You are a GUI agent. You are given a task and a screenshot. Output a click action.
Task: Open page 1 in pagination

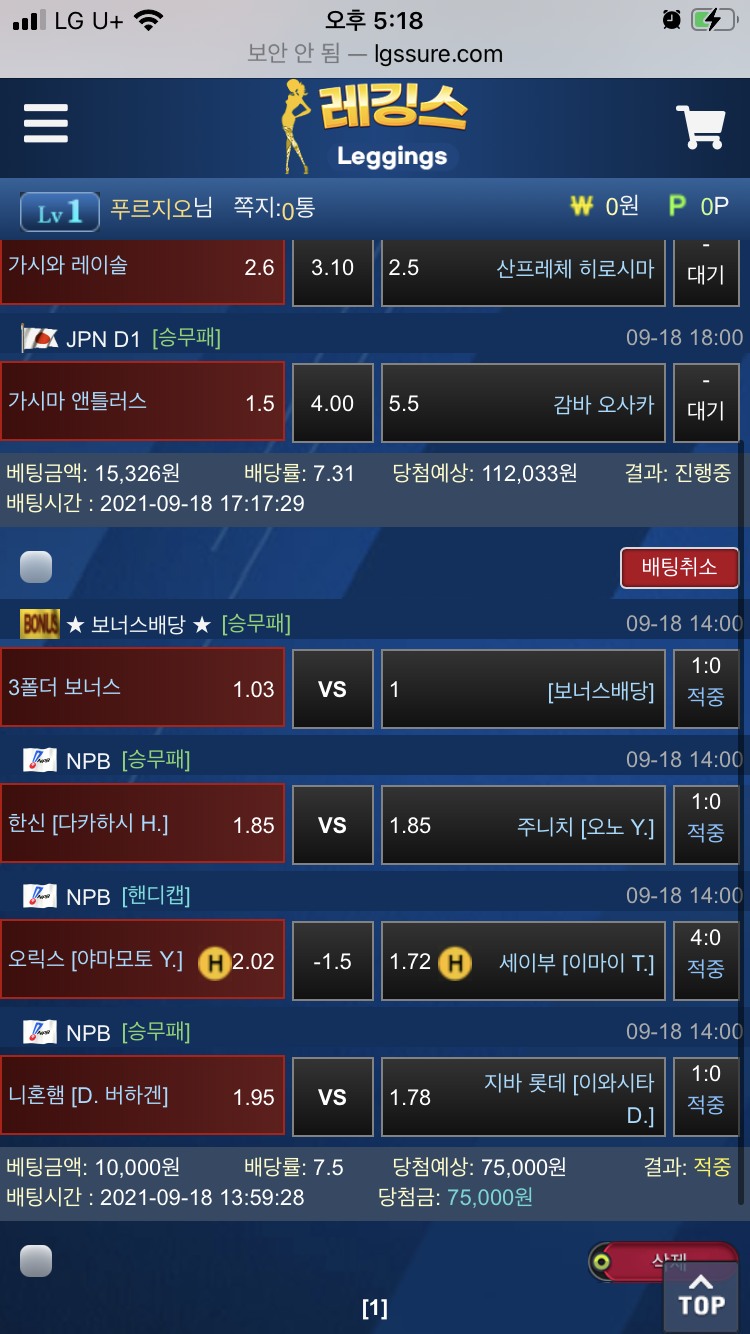click(374, 1308)
